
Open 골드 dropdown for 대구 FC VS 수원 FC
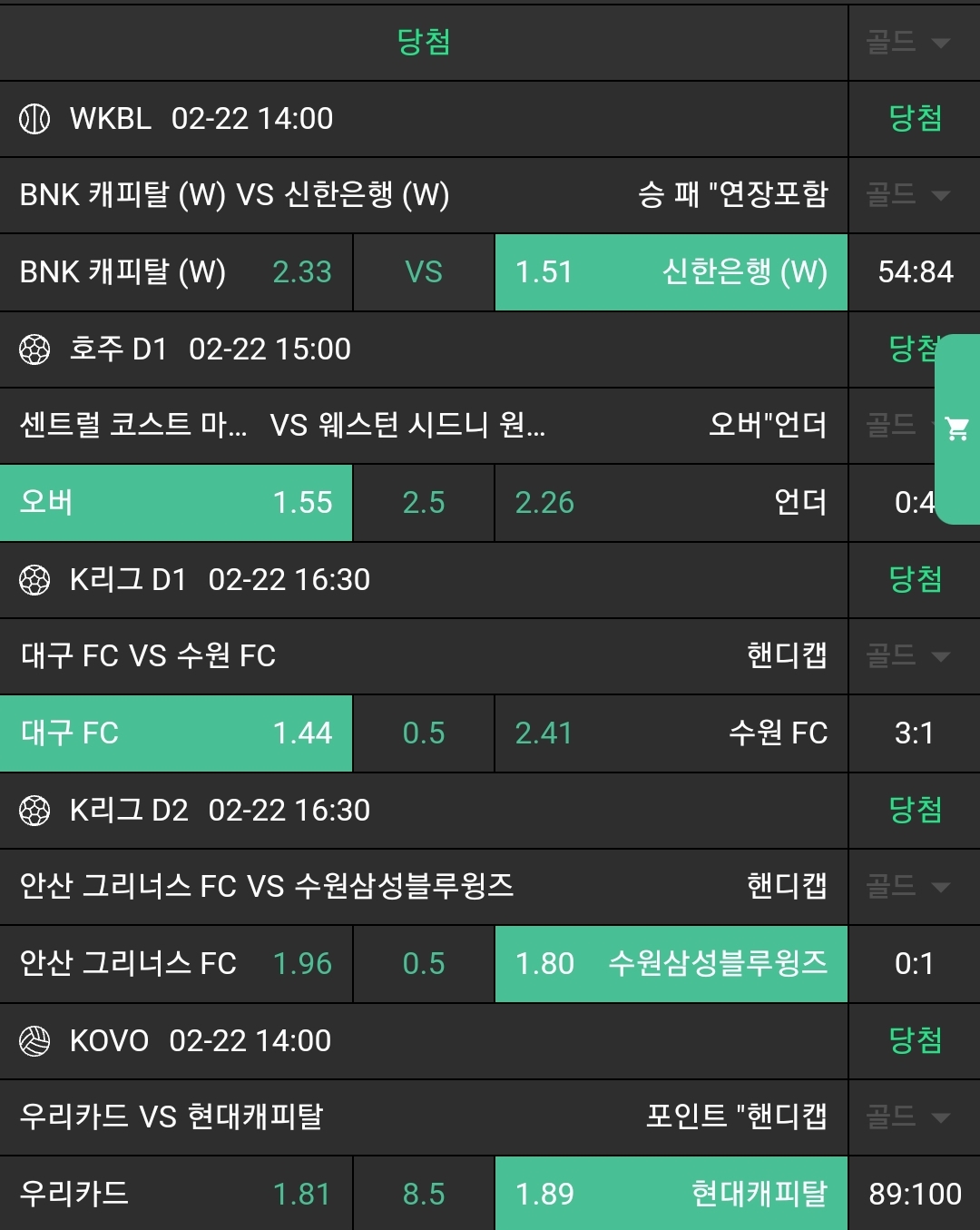(x=909, y=656)
